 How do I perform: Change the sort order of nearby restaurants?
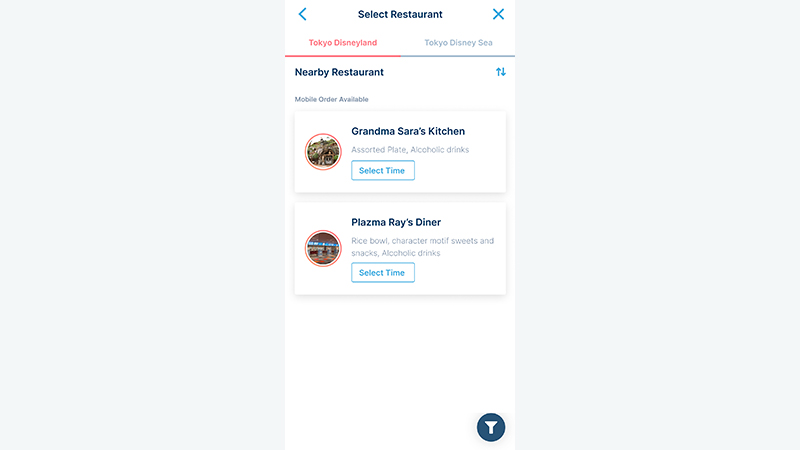(x=501, y=72)
